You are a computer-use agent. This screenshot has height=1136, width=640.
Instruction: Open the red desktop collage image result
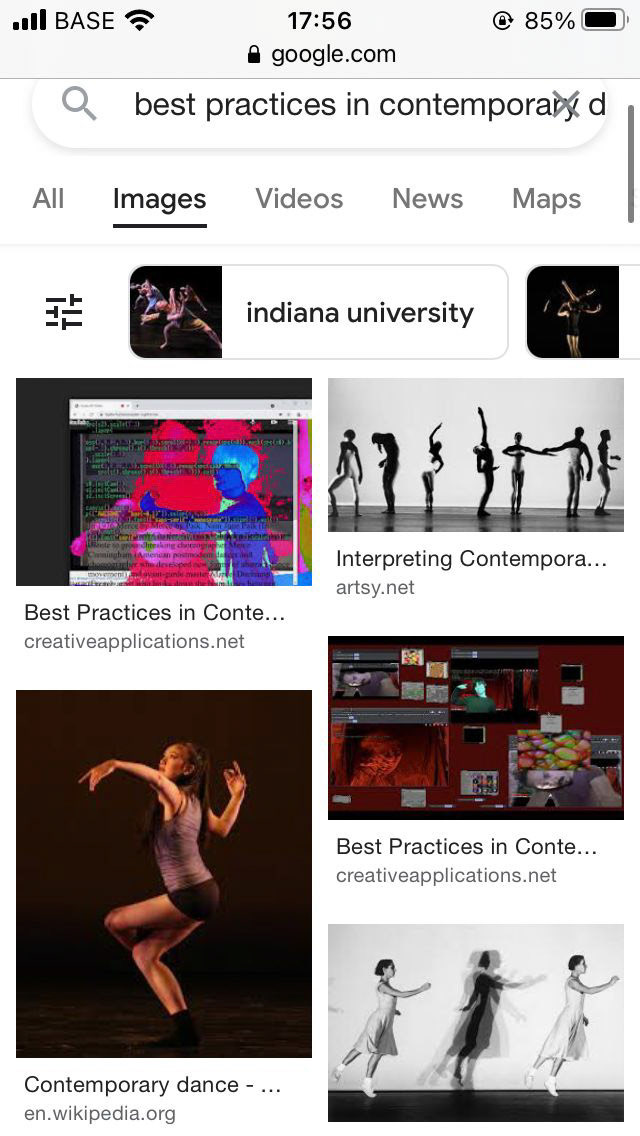[x=476, y=728]
